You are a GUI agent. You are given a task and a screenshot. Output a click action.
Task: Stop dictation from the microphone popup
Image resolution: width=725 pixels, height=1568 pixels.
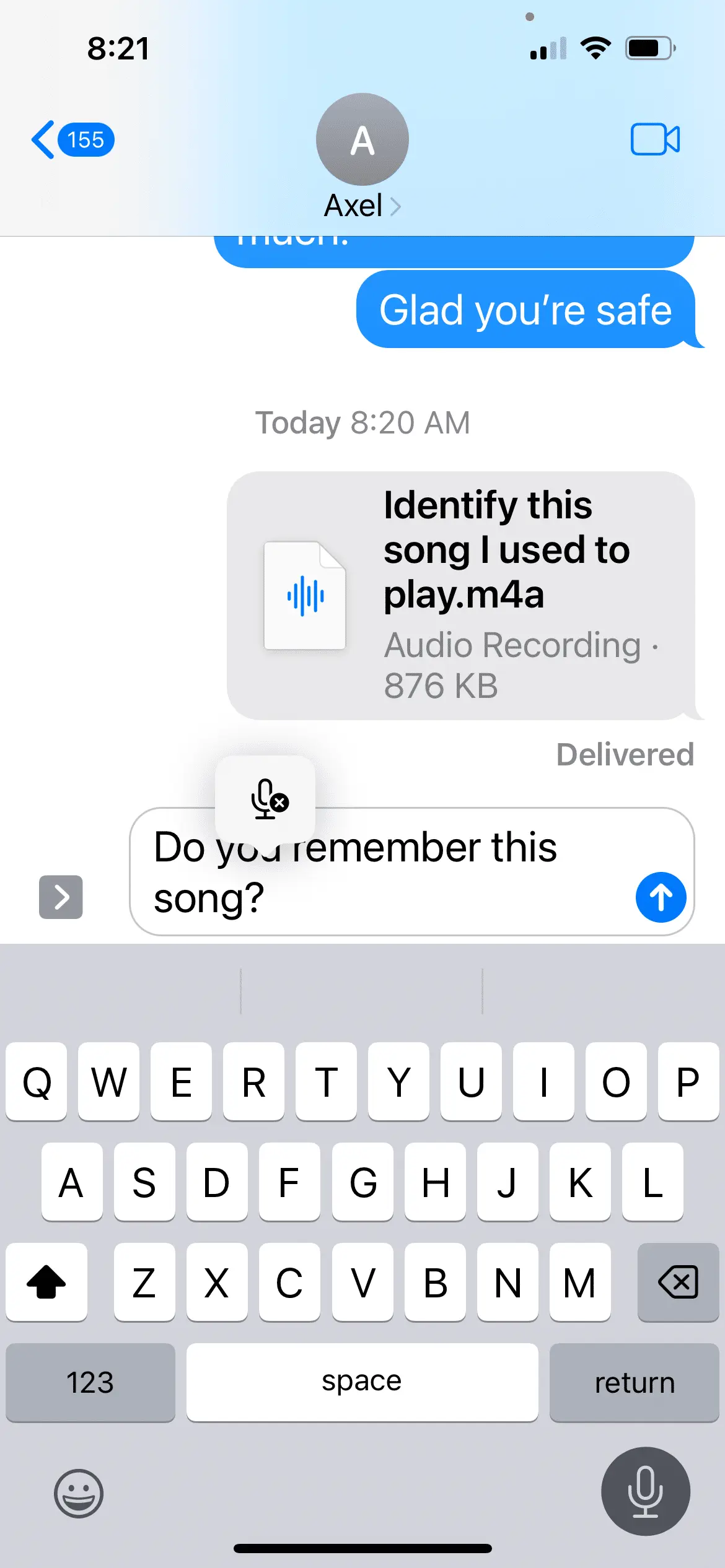[266, 799]
